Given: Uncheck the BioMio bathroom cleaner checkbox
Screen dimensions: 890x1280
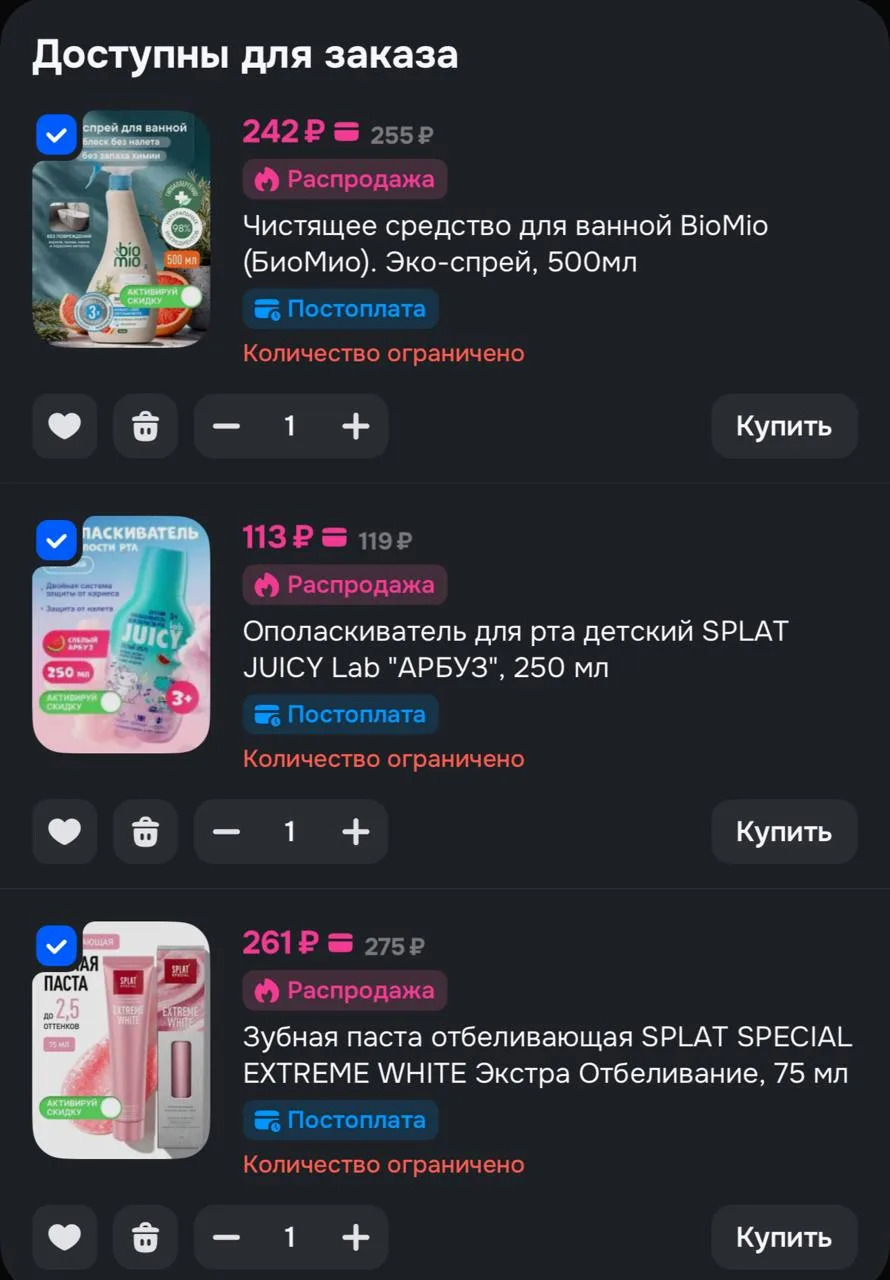Looking at the screenshot, I should pyautogui.click(x=56, y=135).
